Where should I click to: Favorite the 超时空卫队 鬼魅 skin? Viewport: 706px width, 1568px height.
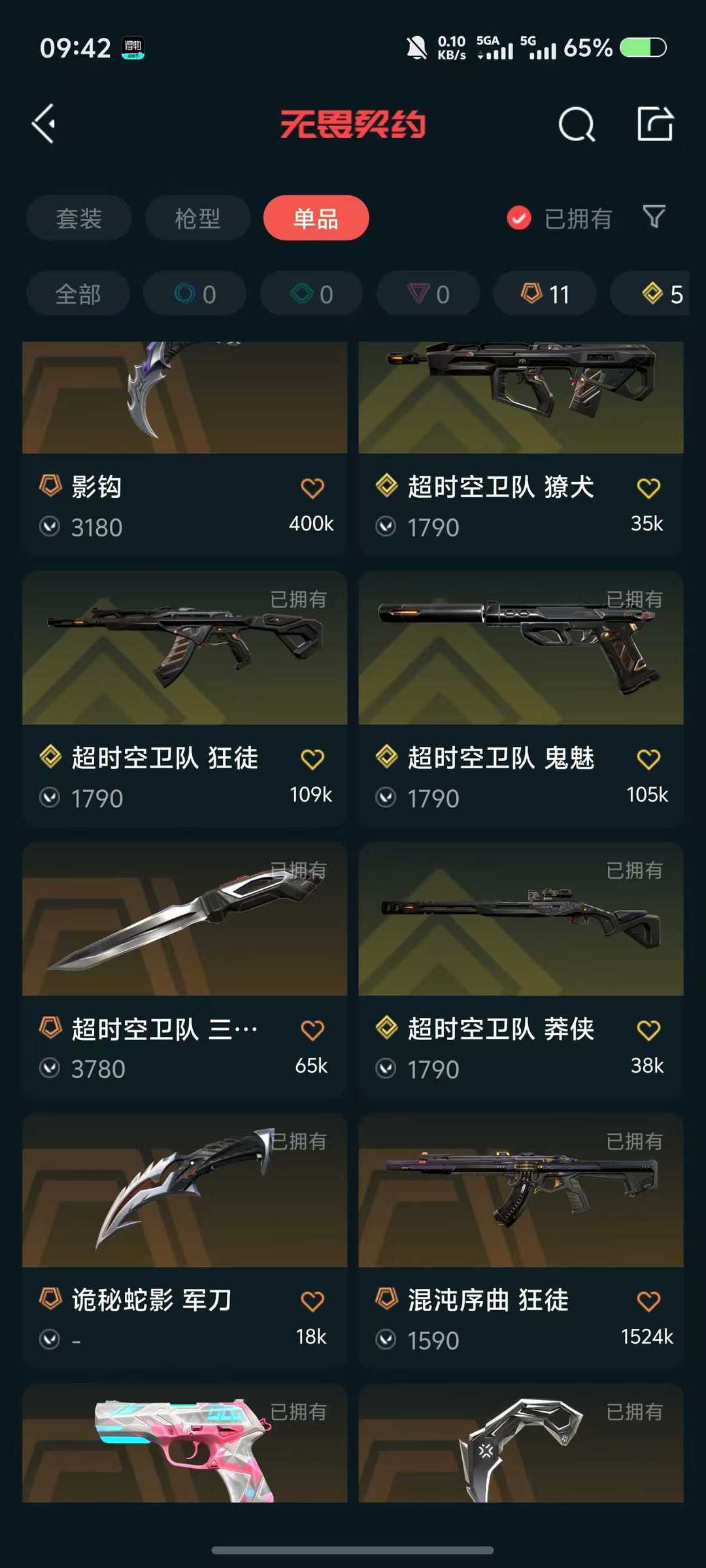click(648, 759)
